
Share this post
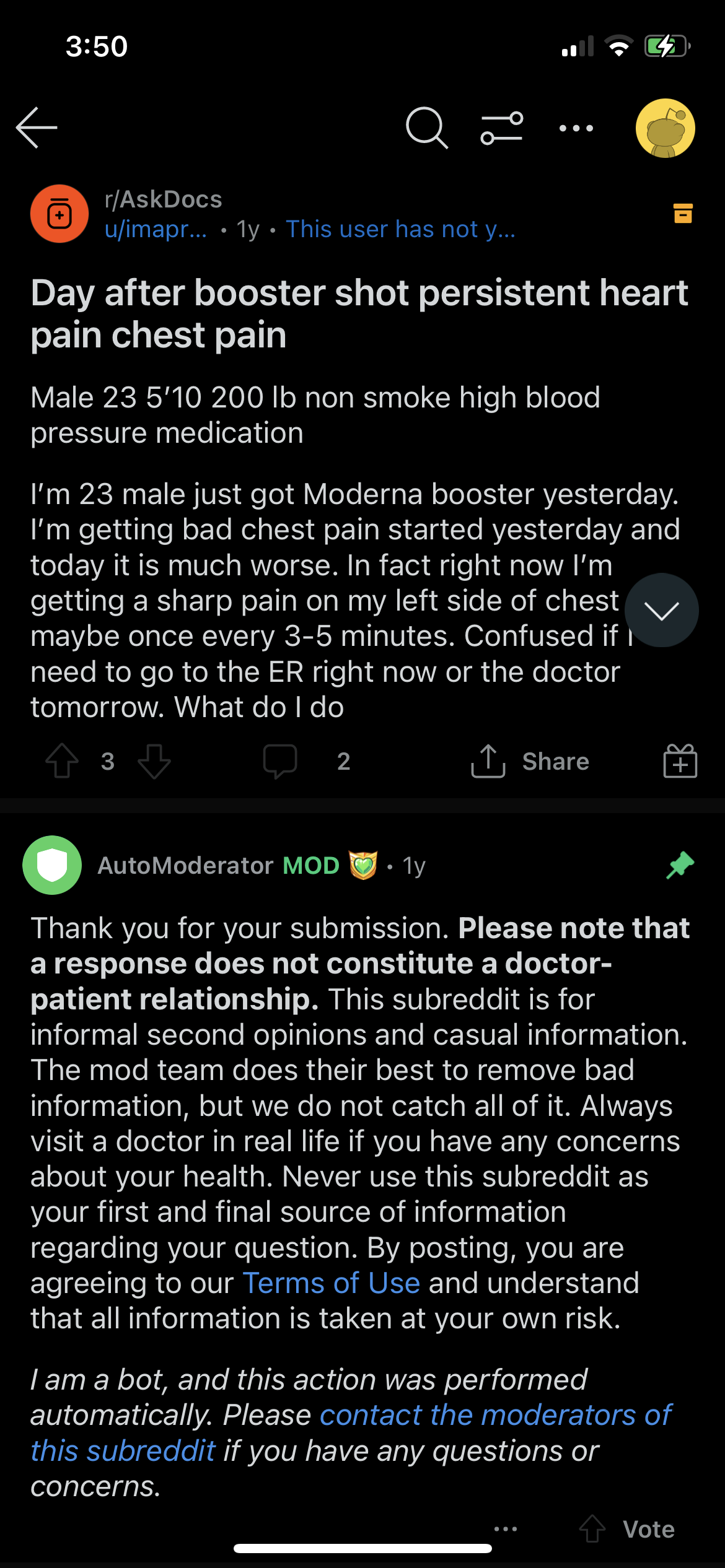tap(530, 761)
